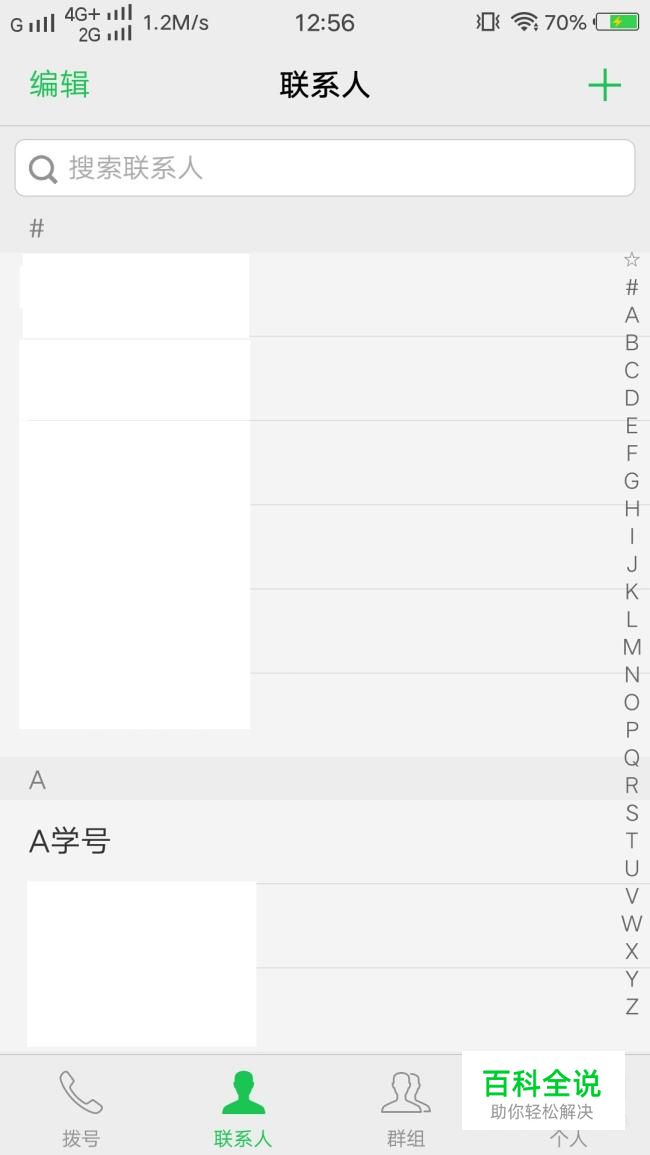Jump to letter H in index
The height and width of the screenshot is (1155, 650).
[x=632, y=509]
